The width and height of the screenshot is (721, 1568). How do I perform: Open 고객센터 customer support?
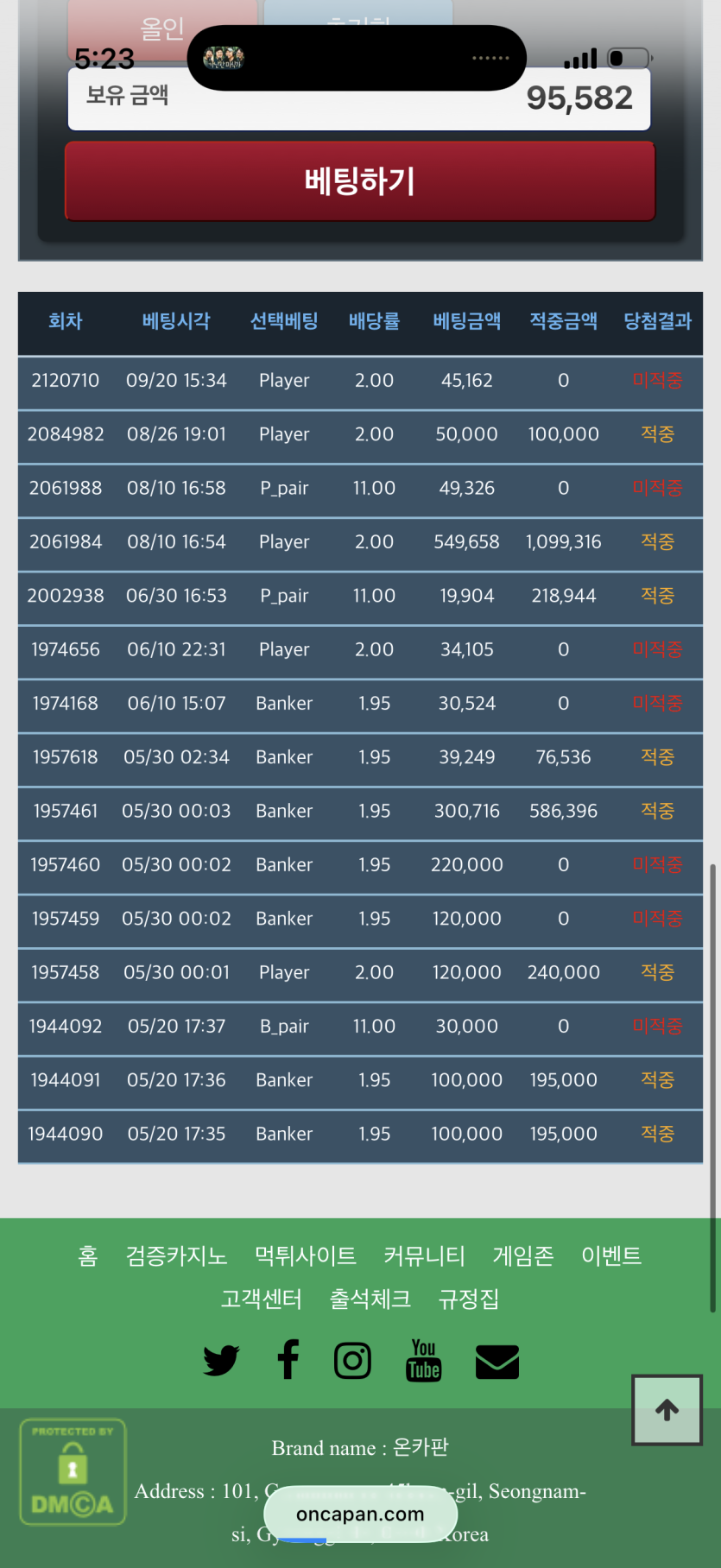[x=262, y=1299]
